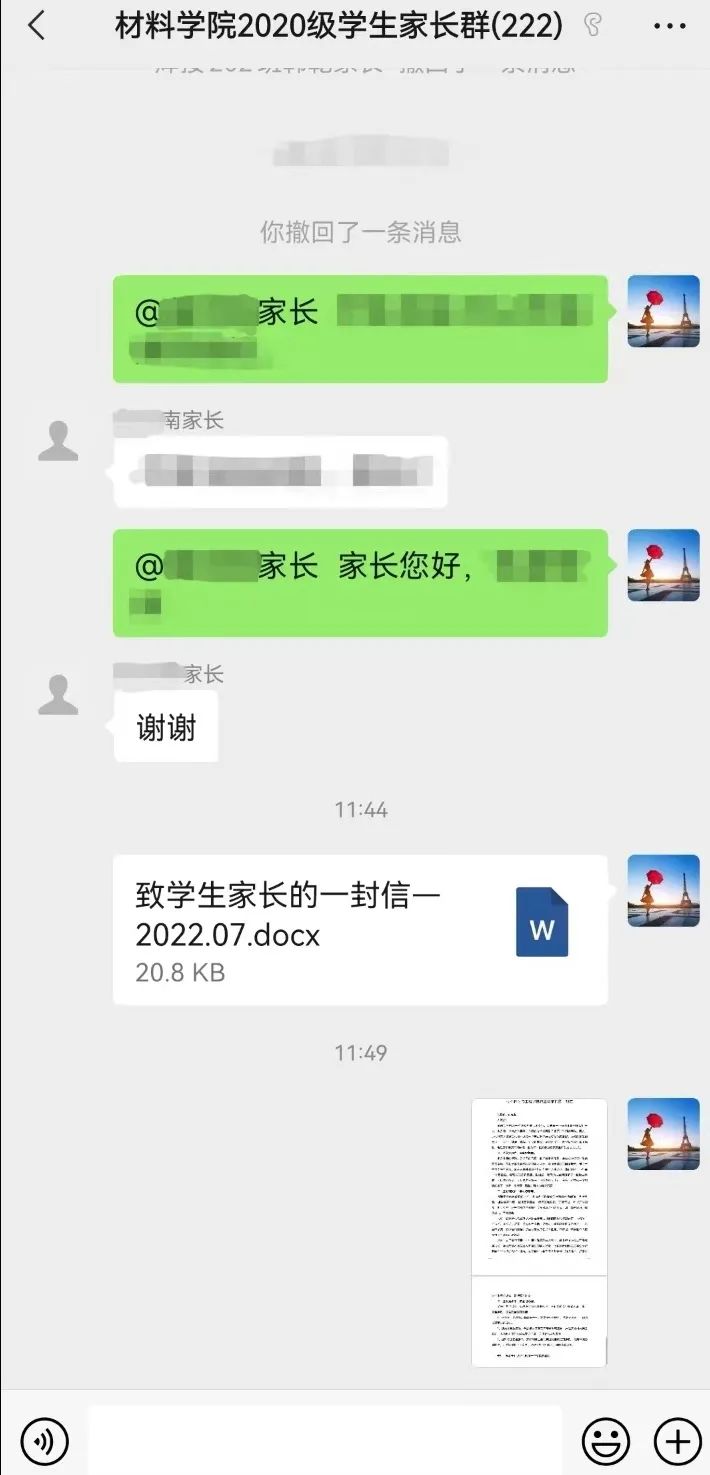This screenshot has width=710, height=1475.
Task: Open the document image sent at 11:49
Action: [x=539, y=1232]
